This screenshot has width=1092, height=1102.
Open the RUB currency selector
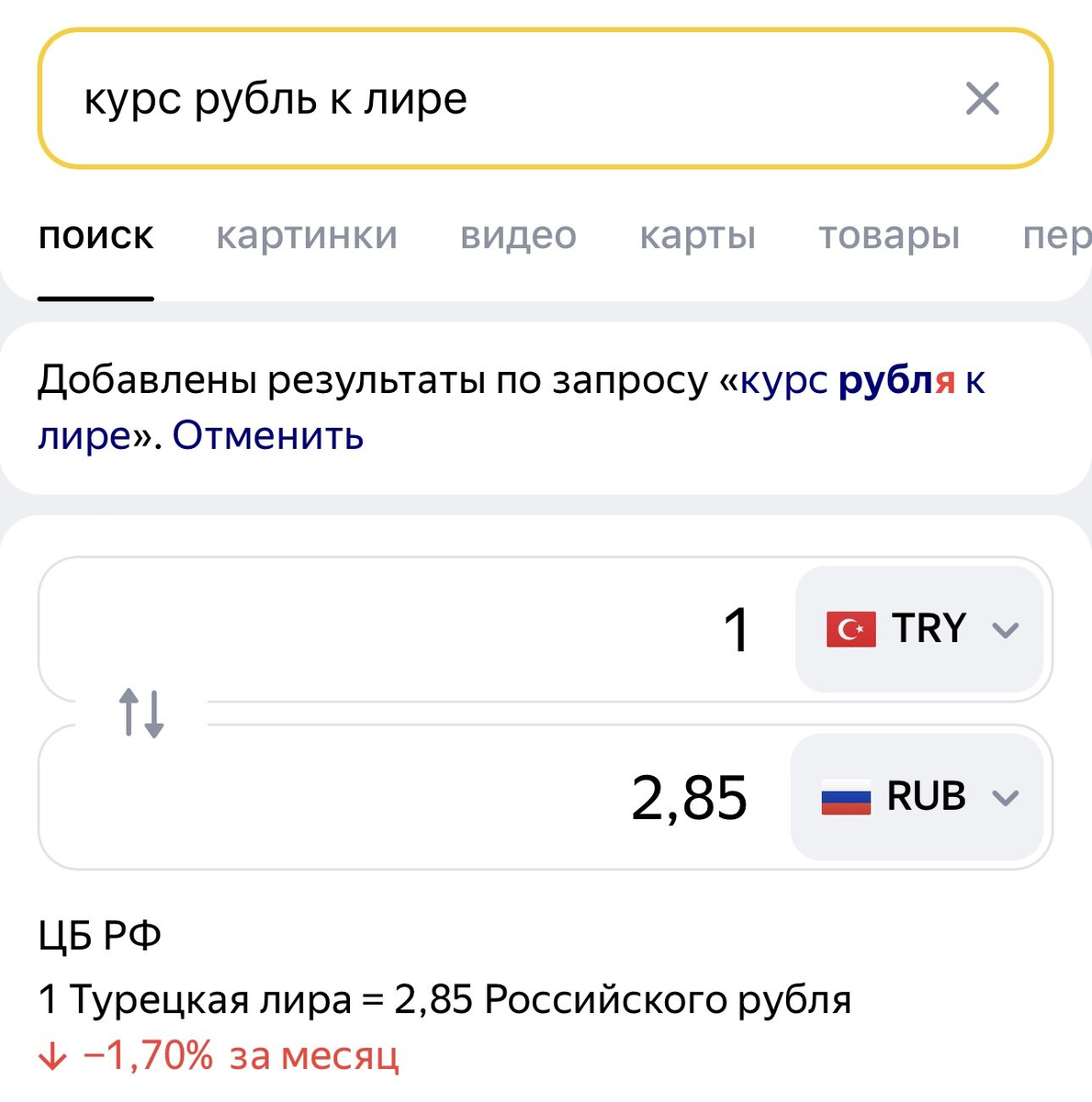coord(917,797)
